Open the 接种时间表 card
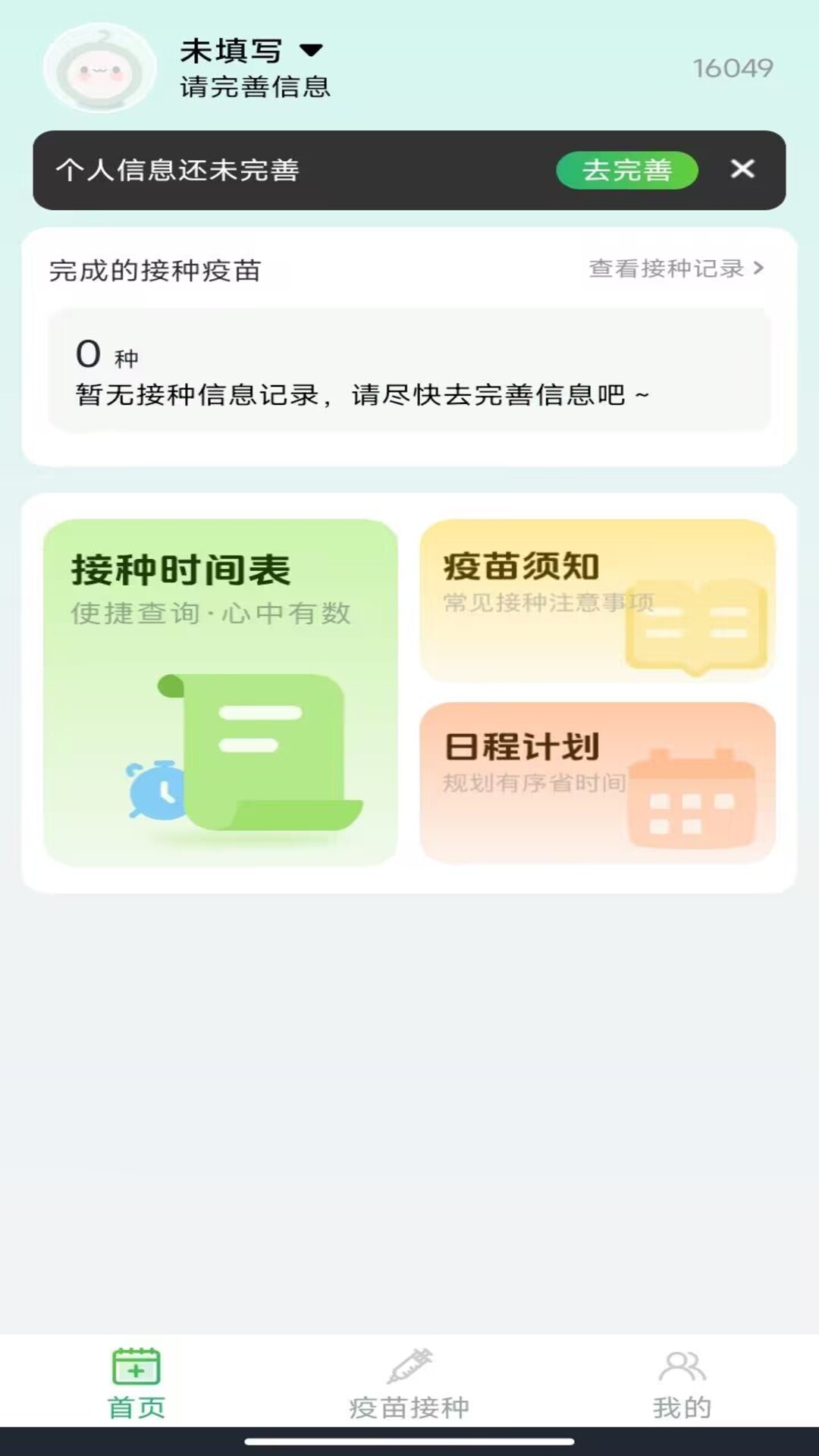Screen dimensions: 819x1456 (221, 692)
